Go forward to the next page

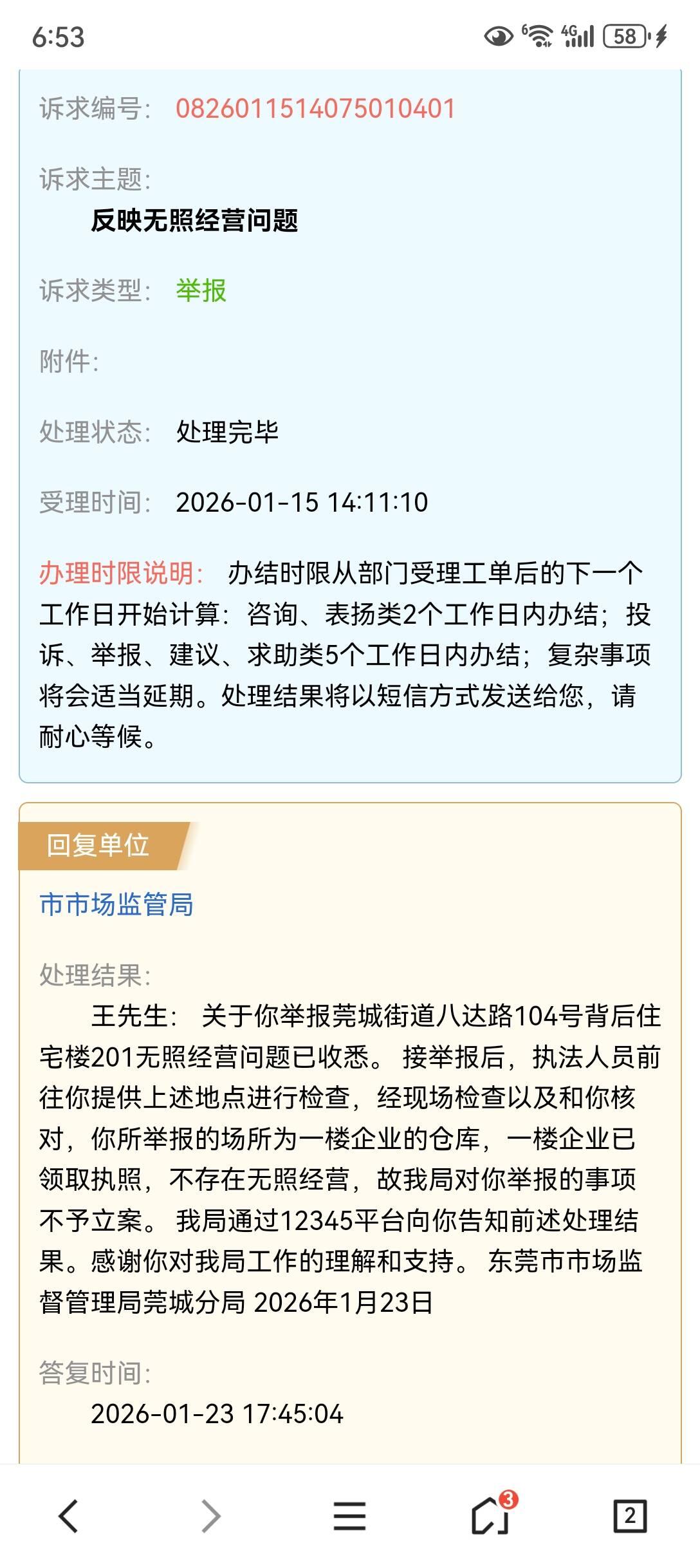(211, 1516)
